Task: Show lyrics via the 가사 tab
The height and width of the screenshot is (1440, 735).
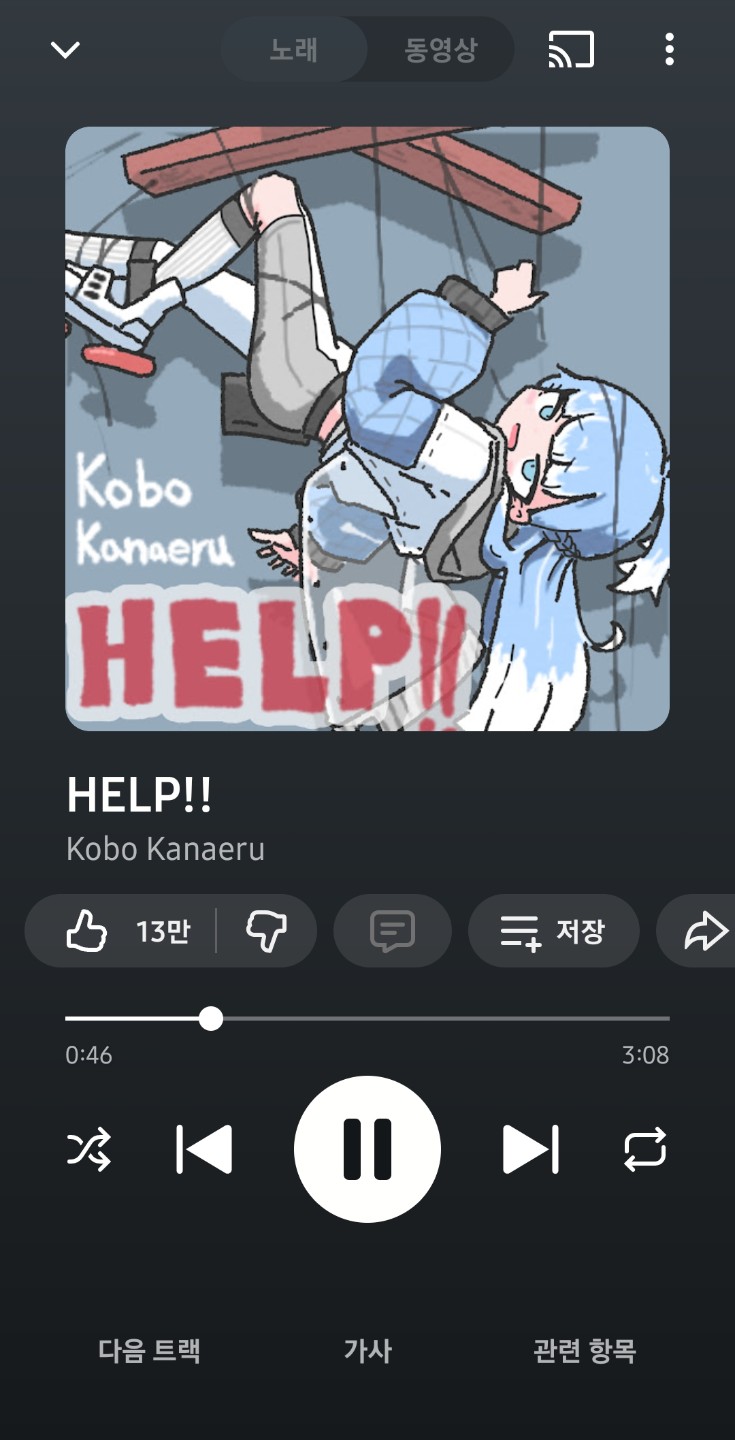Action: point(367,1351)
